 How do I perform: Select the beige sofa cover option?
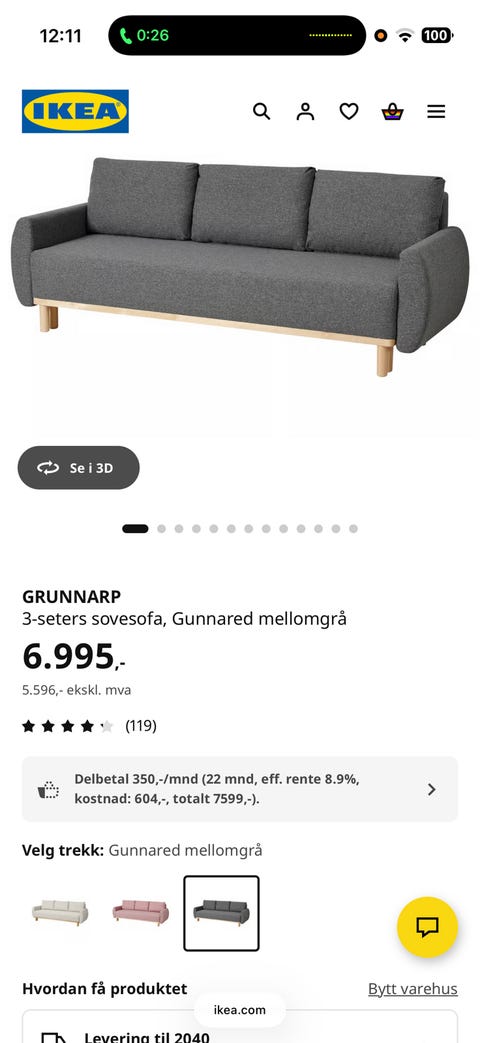coord(60,913)
